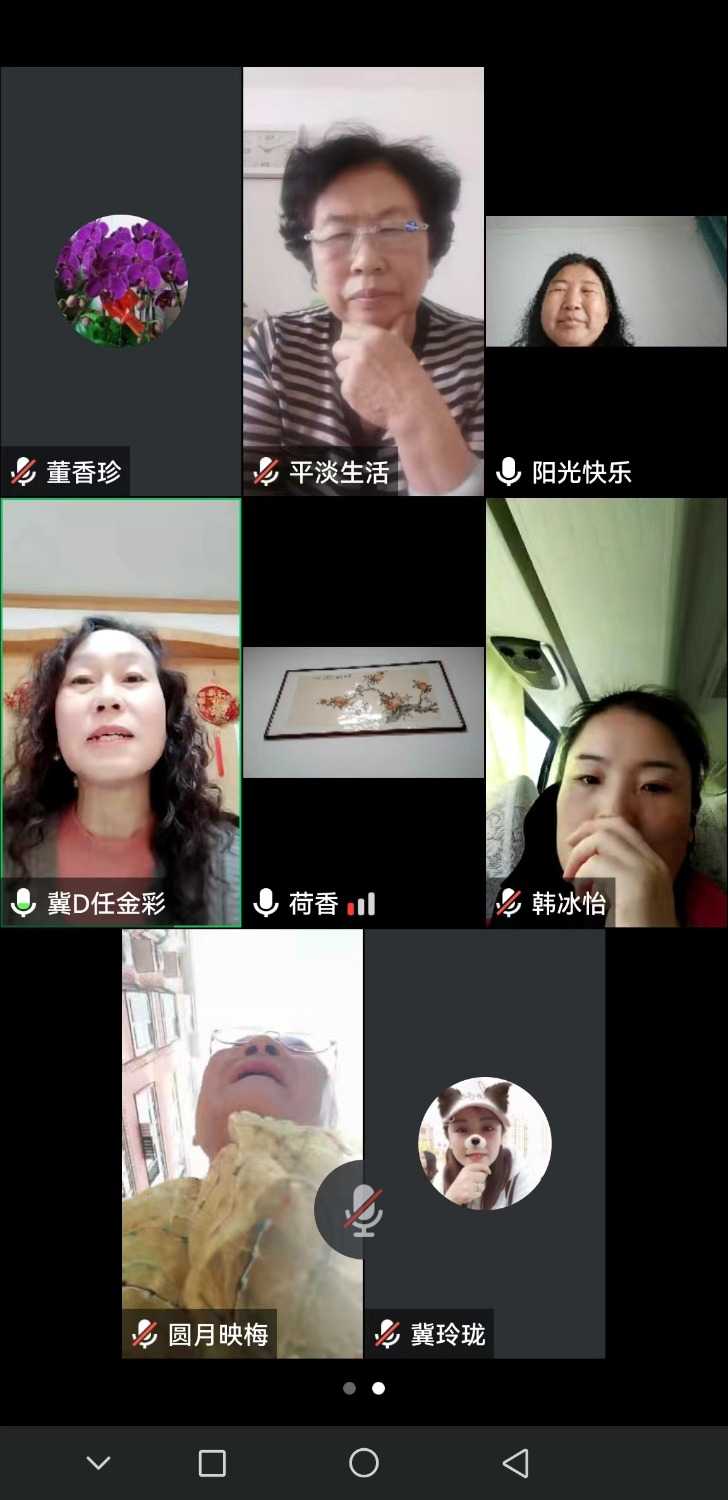Tap the speaking participant 冀D任金彩's video

pyautogui.click(x=121, y=712)
